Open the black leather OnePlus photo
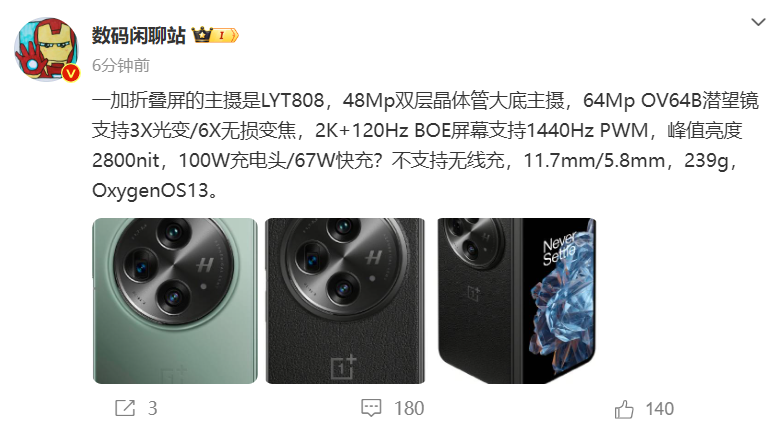Image resolution: width=774 pixels, height=431 pixels. tap(346, 301)
